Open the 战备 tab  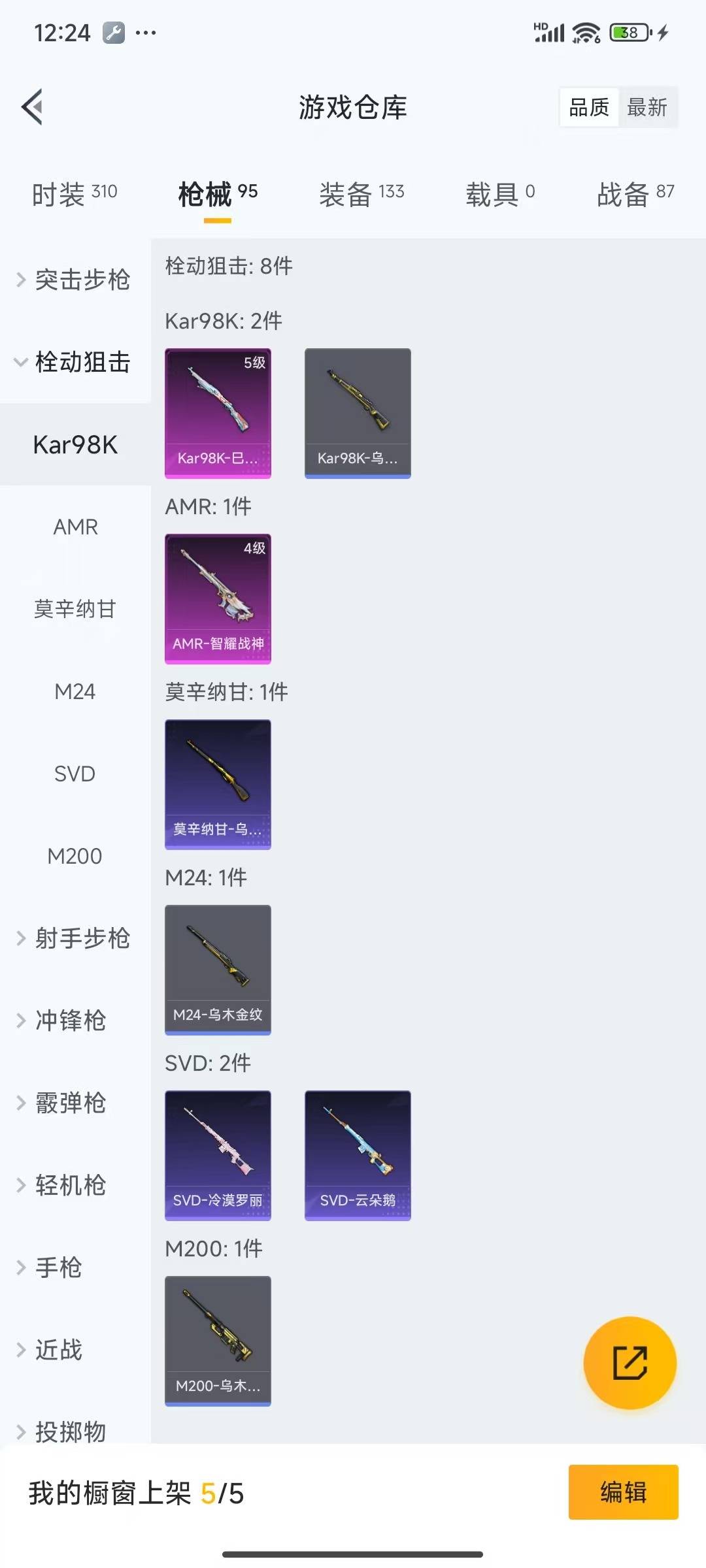pyautogui.click(x=635, y=194)
